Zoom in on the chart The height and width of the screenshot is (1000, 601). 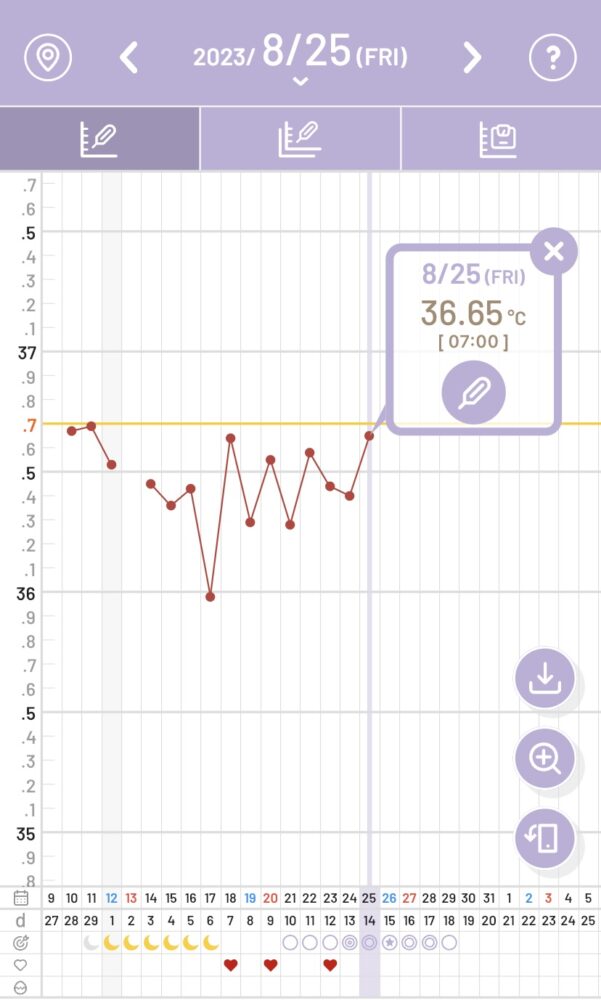(x=545, y=758)
